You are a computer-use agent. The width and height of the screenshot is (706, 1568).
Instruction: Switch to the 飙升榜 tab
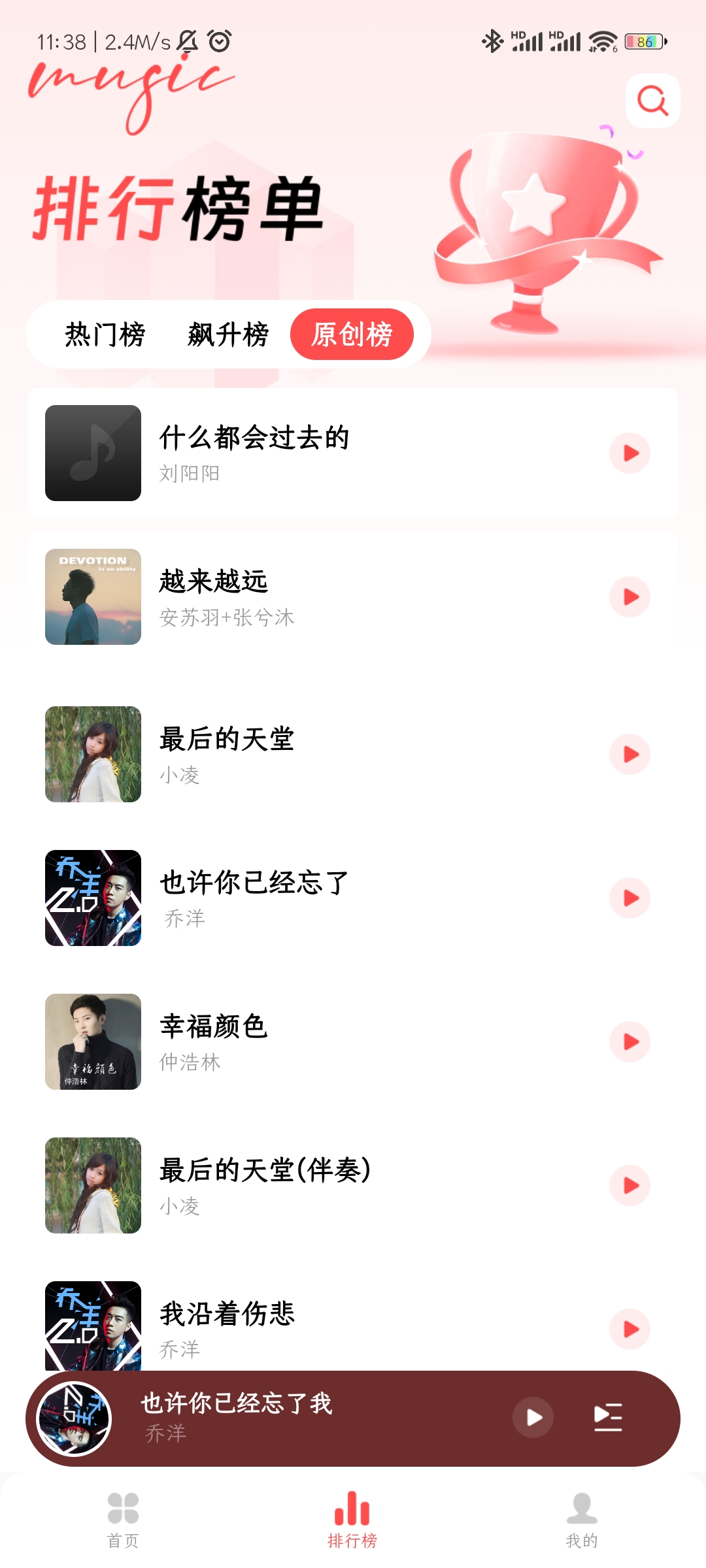pyautogui.click(x=229, y=334)
